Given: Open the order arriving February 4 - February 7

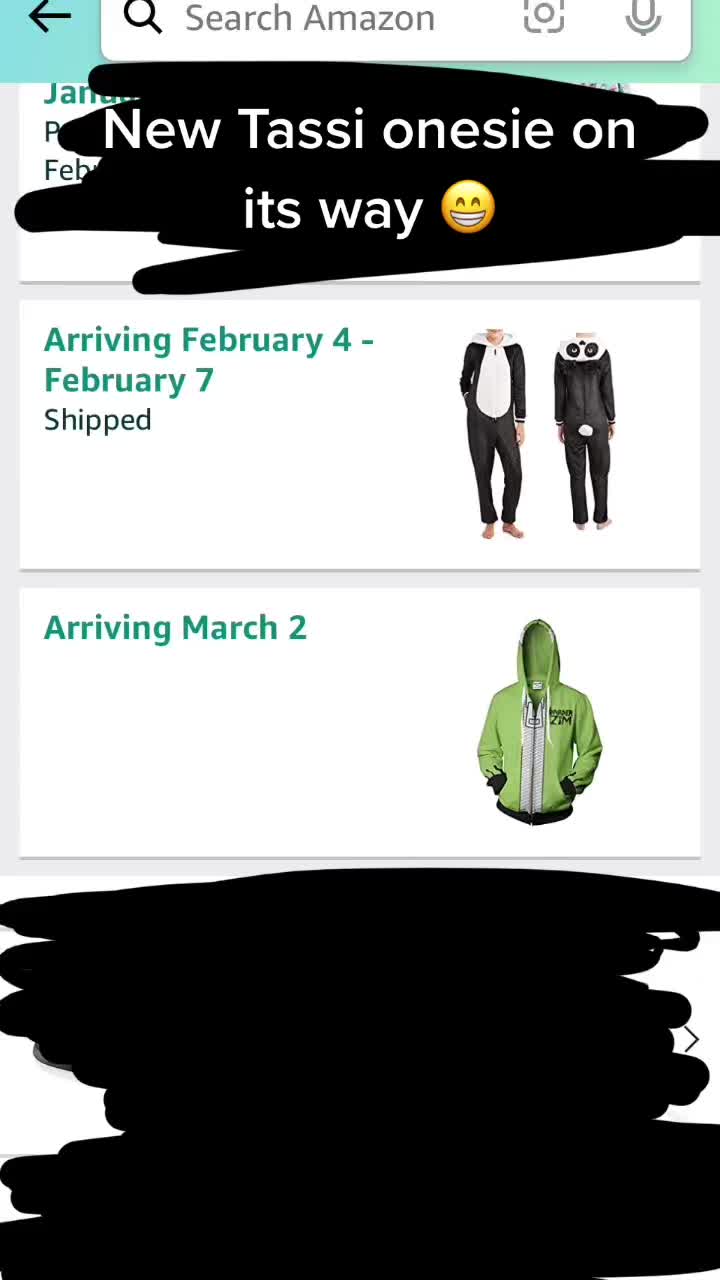Looking at the screenshot, I should tap(360, 435).
